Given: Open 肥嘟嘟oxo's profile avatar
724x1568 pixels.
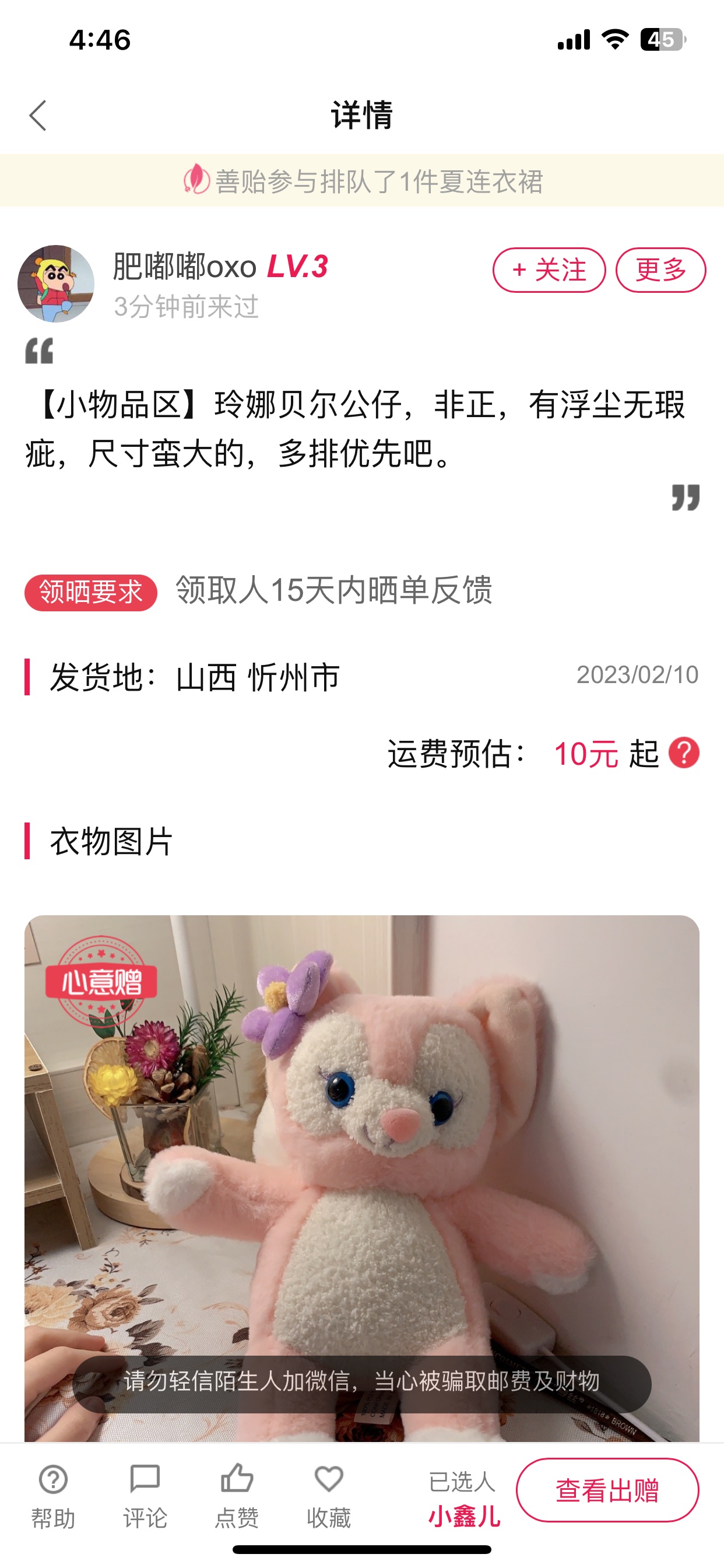Looking at the screenshot, I should (x=56, y=283).
